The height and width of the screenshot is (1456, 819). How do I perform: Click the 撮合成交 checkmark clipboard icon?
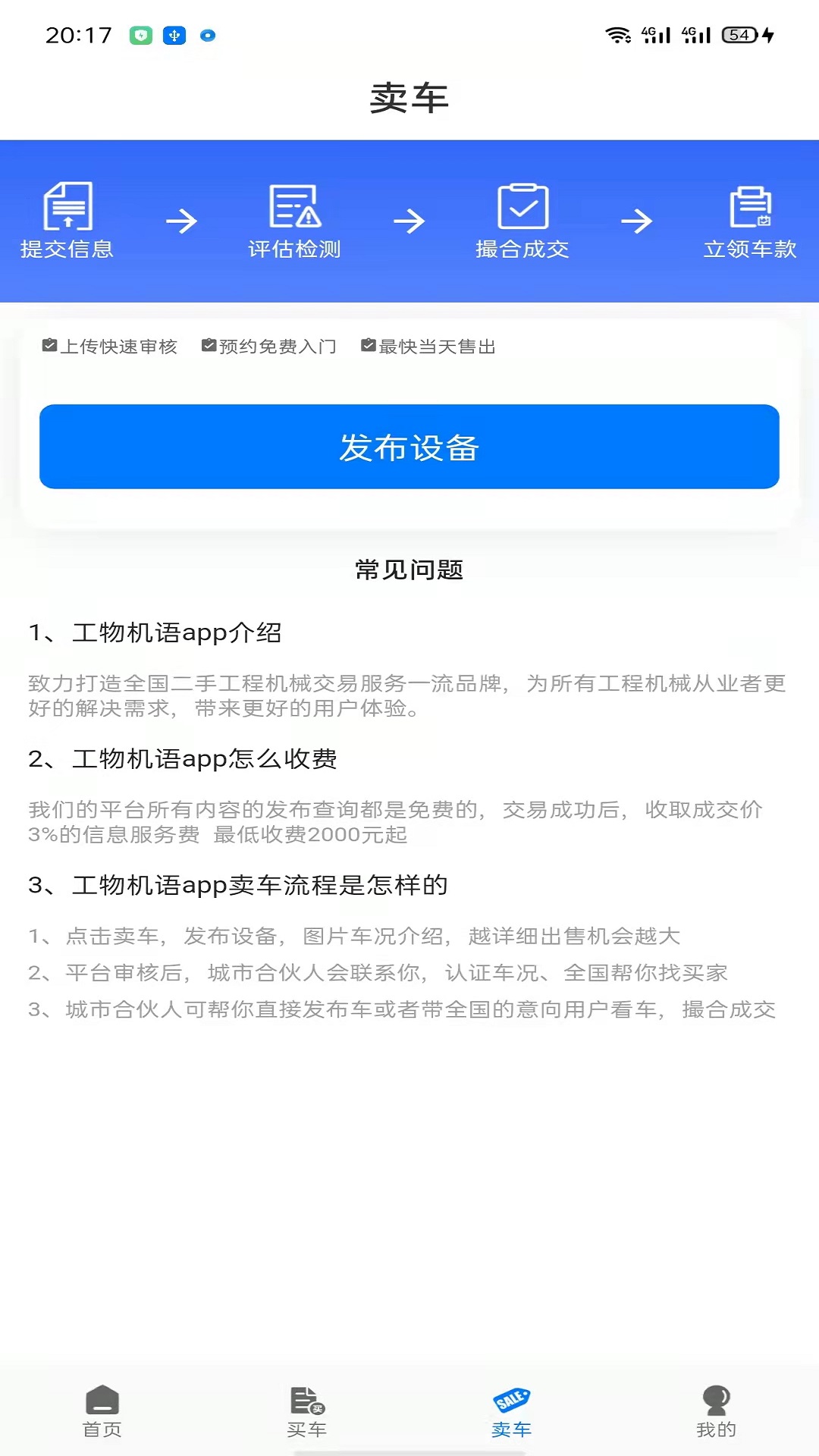pos(523,208)
